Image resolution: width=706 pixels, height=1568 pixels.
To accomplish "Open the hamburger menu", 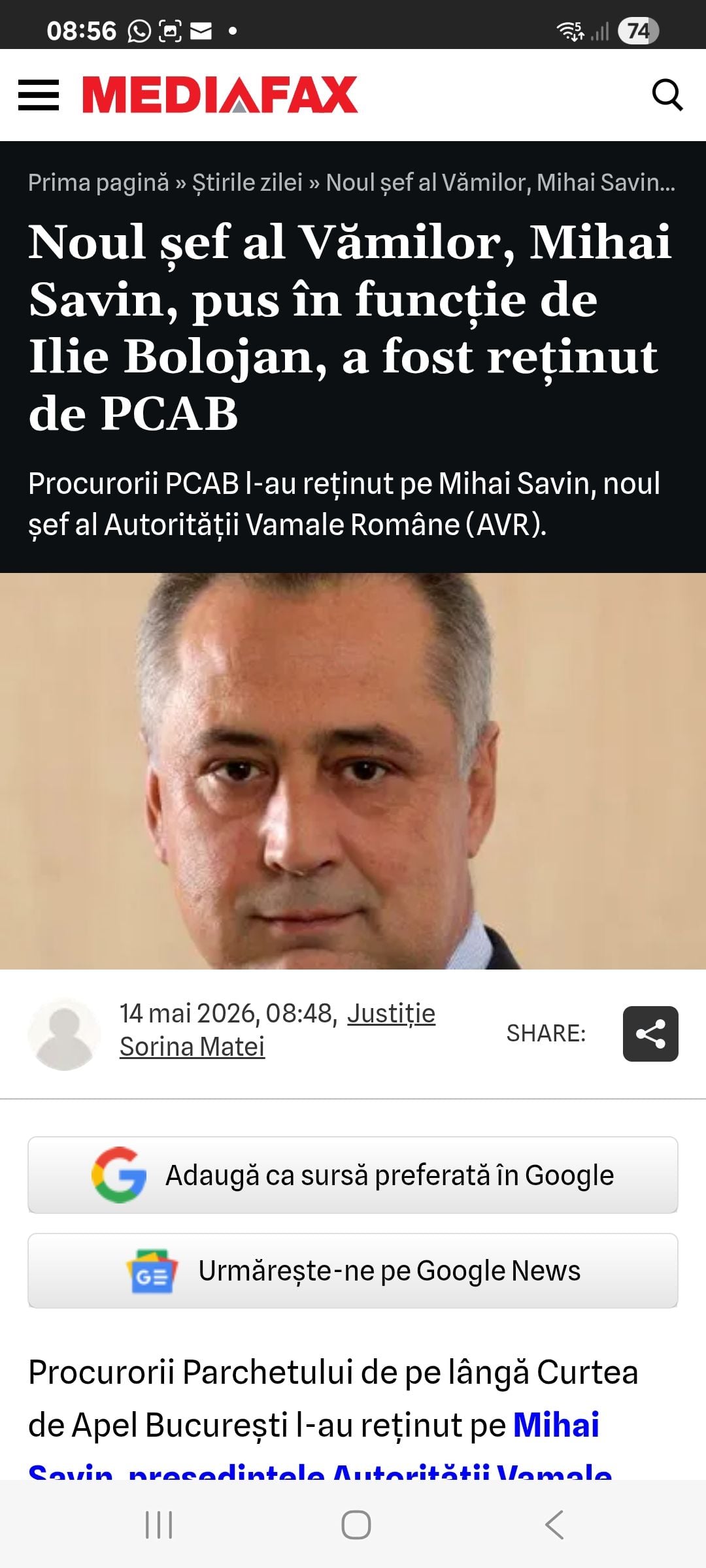I will tap(39, 95).
